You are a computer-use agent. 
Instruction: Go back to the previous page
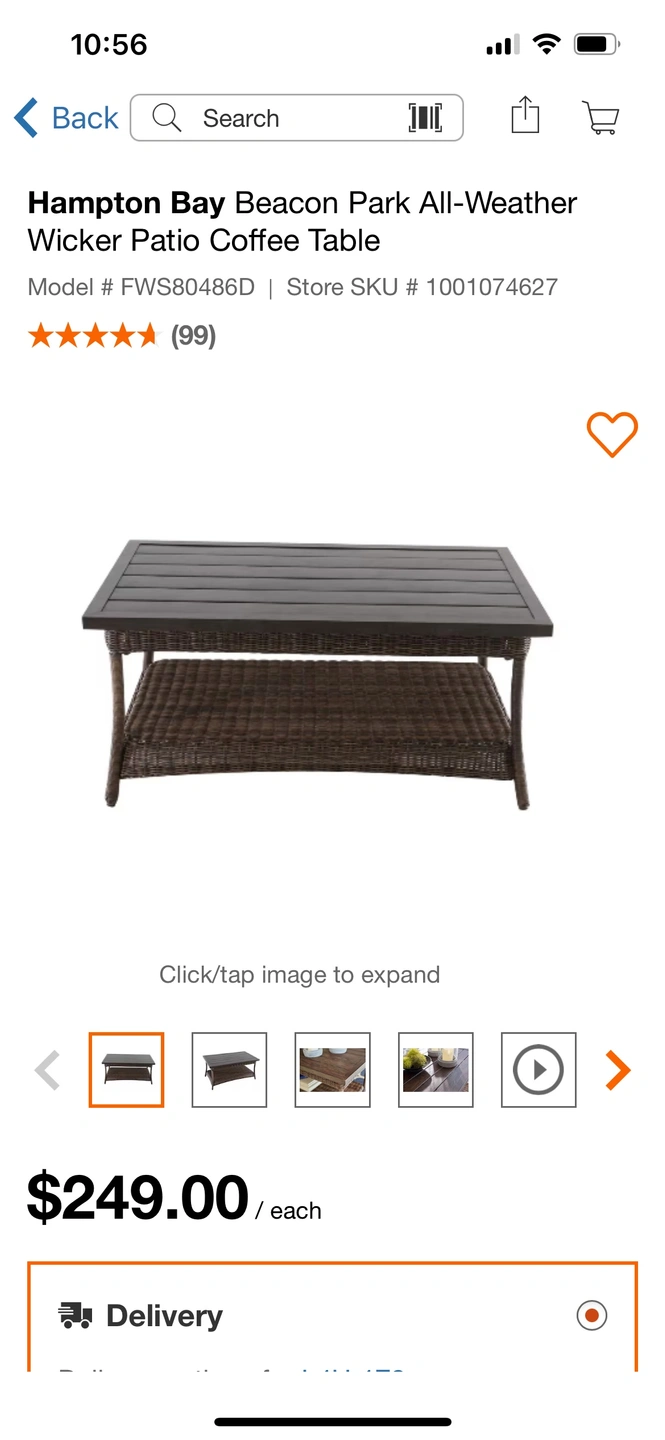click(66, 118)
